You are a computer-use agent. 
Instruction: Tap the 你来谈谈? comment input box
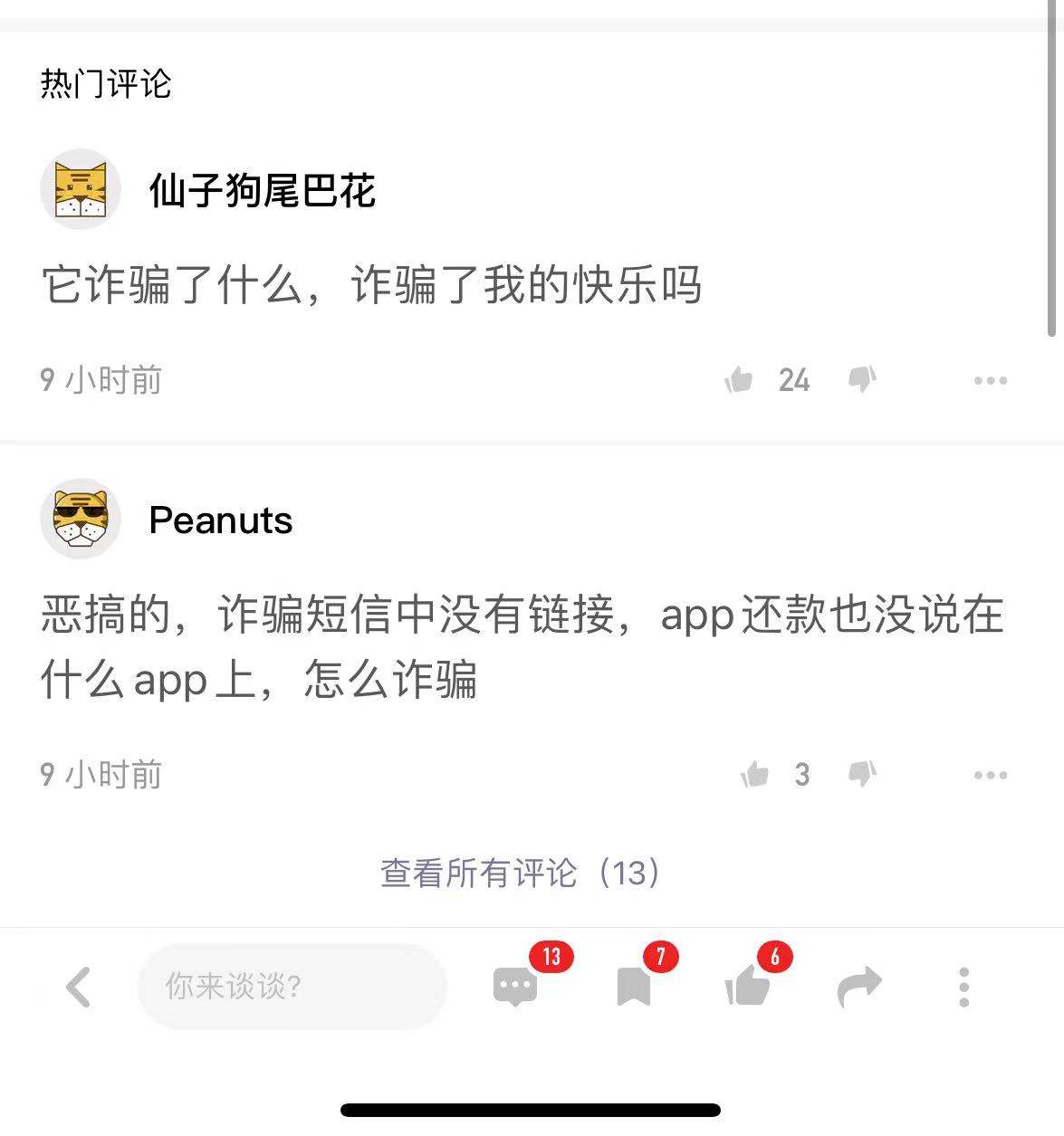292,987
